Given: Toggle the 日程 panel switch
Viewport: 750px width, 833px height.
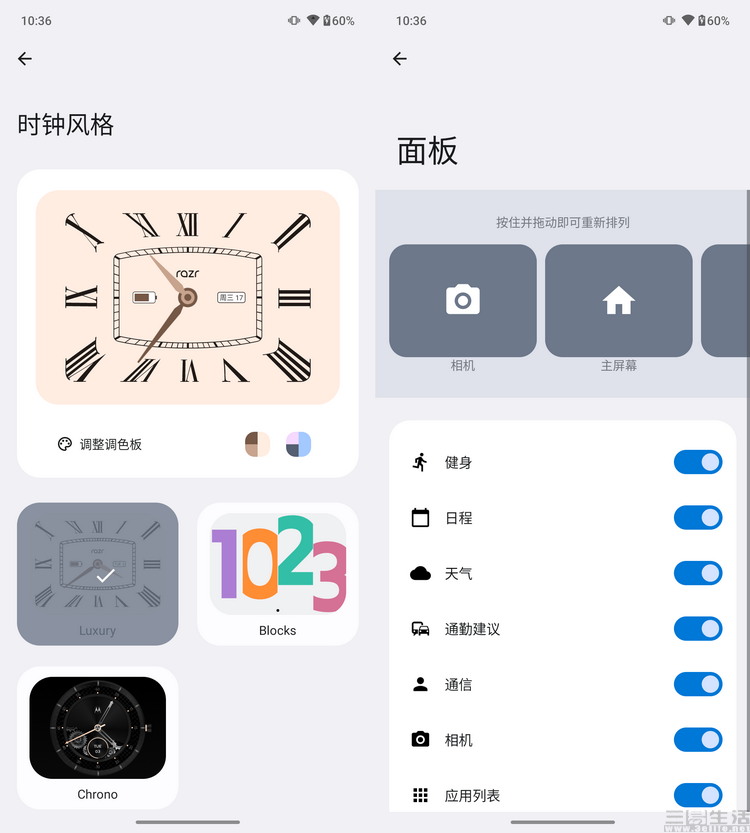Looking at the screenshot, I should pos(698,518).
